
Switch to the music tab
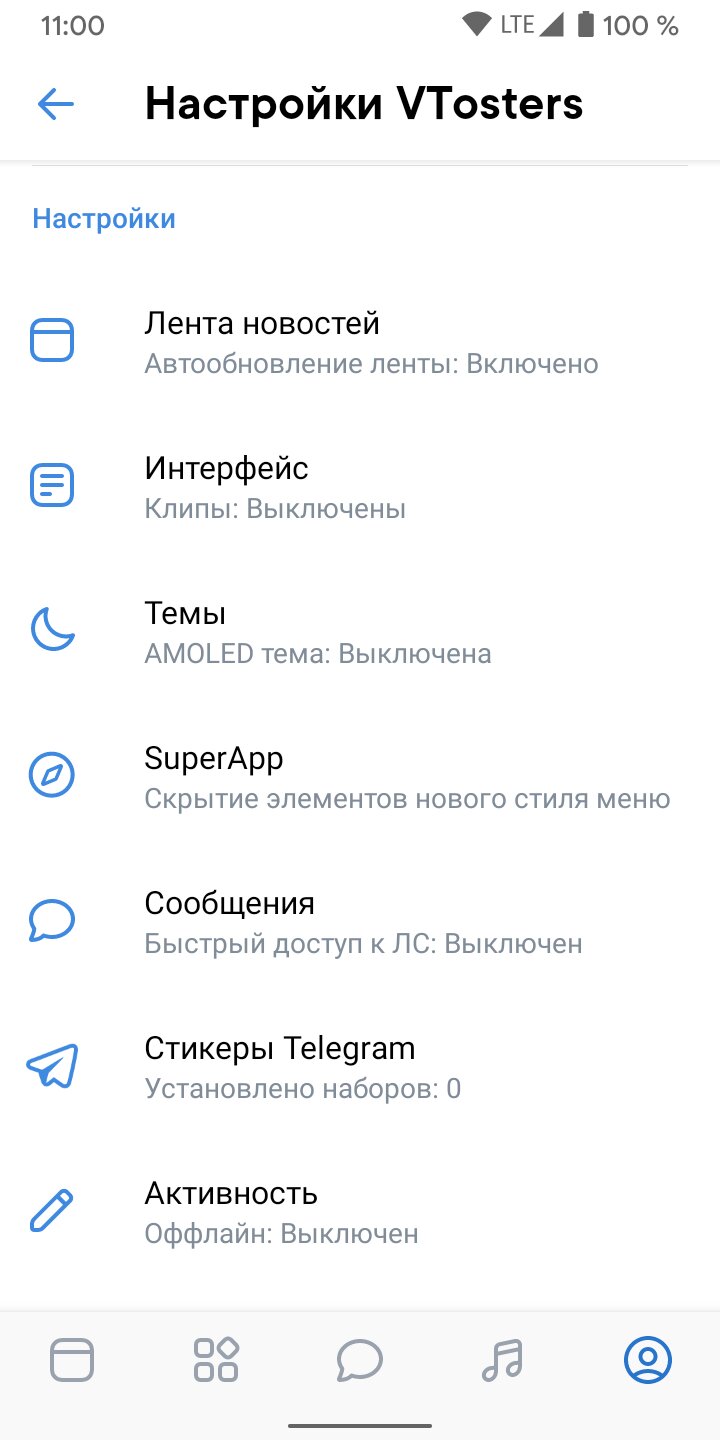pos(503,1360)
